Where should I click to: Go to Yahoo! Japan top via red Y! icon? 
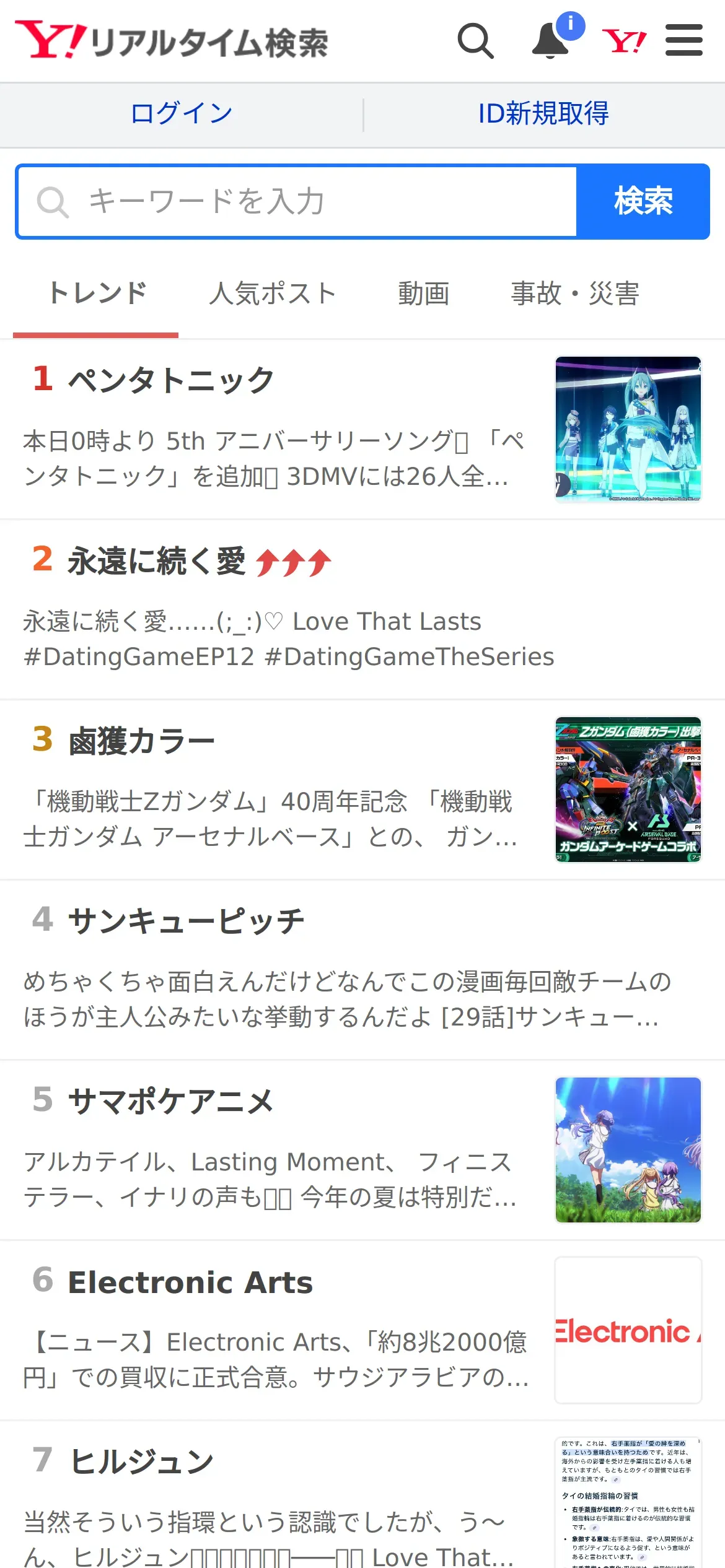[x=624, y=41]
